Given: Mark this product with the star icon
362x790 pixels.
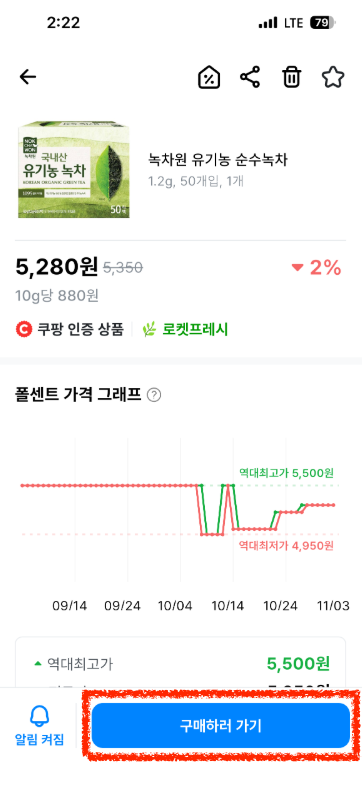Looking at the screenshot, I should coord(333,78).
